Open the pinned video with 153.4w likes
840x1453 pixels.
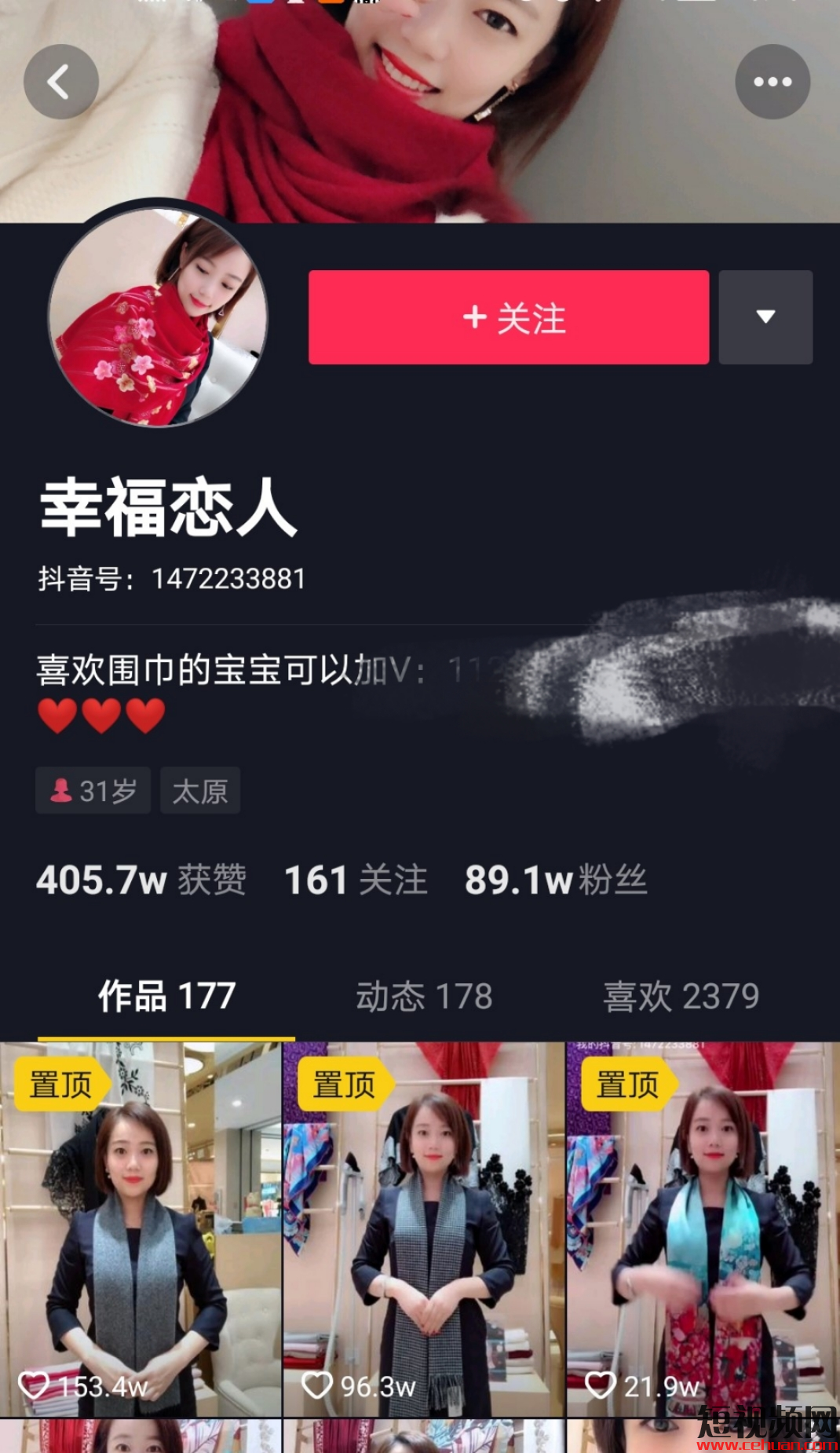140,1229
